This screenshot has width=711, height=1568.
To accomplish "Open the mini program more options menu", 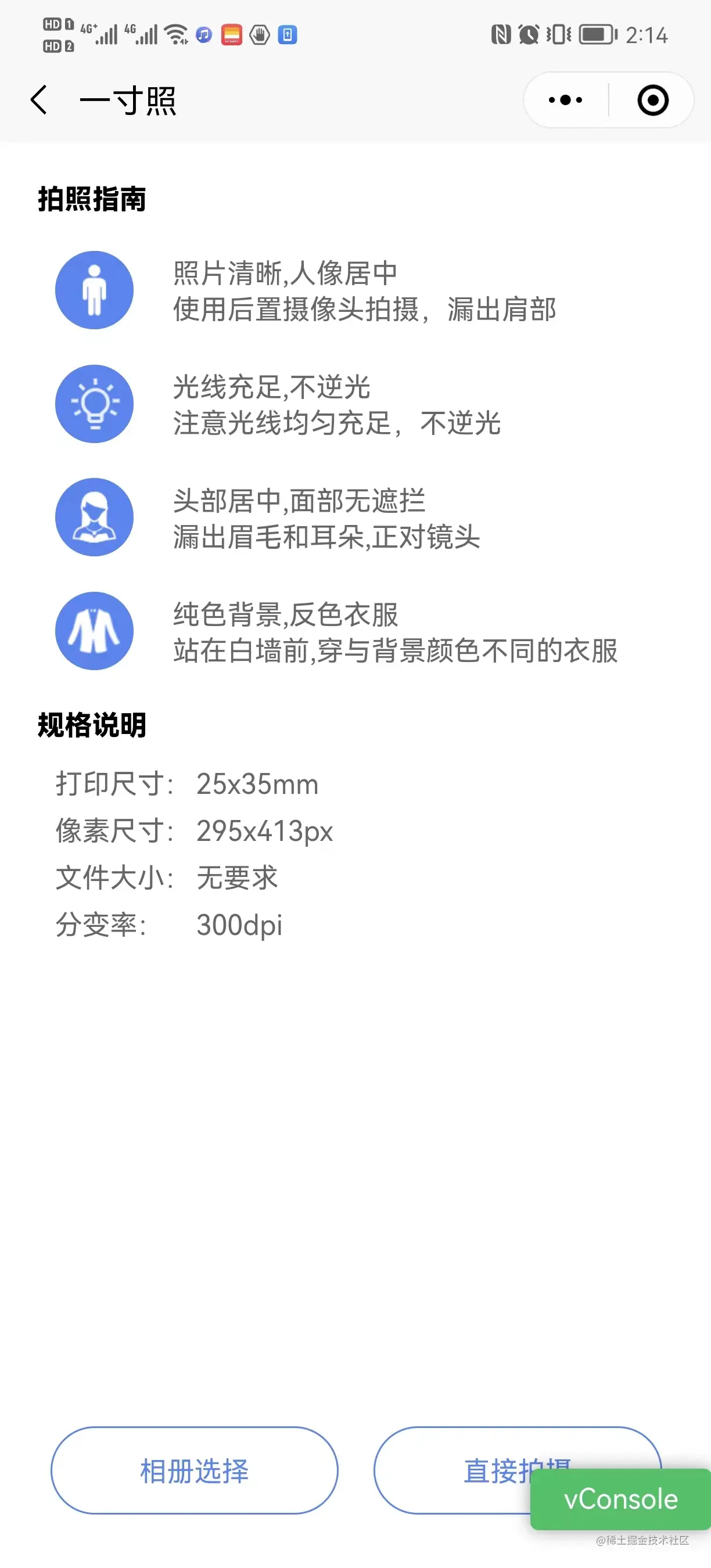I will [x=566, y=100].
